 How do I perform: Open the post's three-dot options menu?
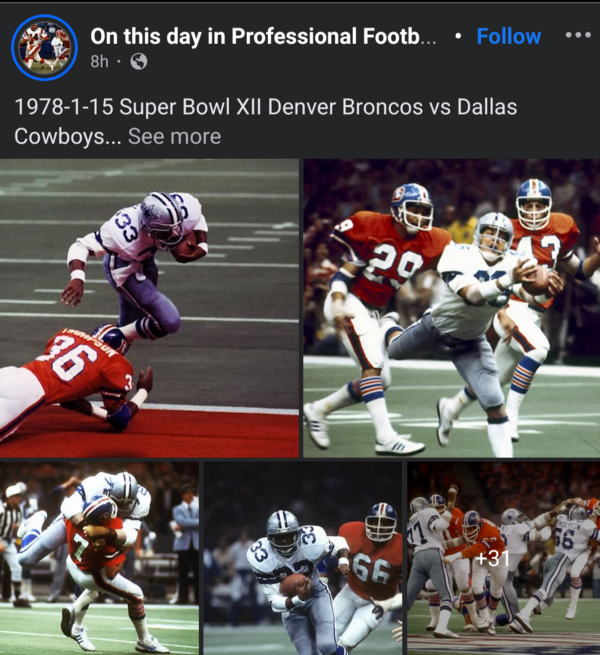pyautogui.click(x=577, y=35)
